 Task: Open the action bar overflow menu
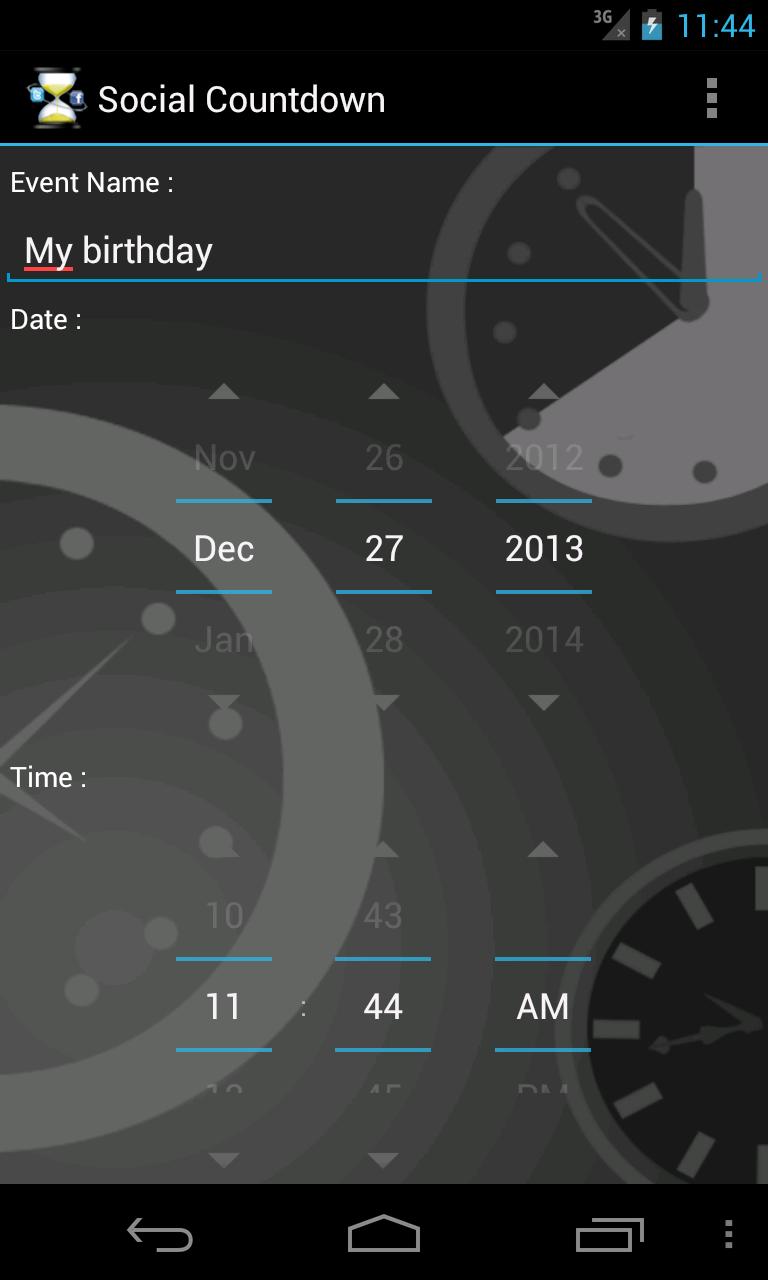(x=712, y=98)
